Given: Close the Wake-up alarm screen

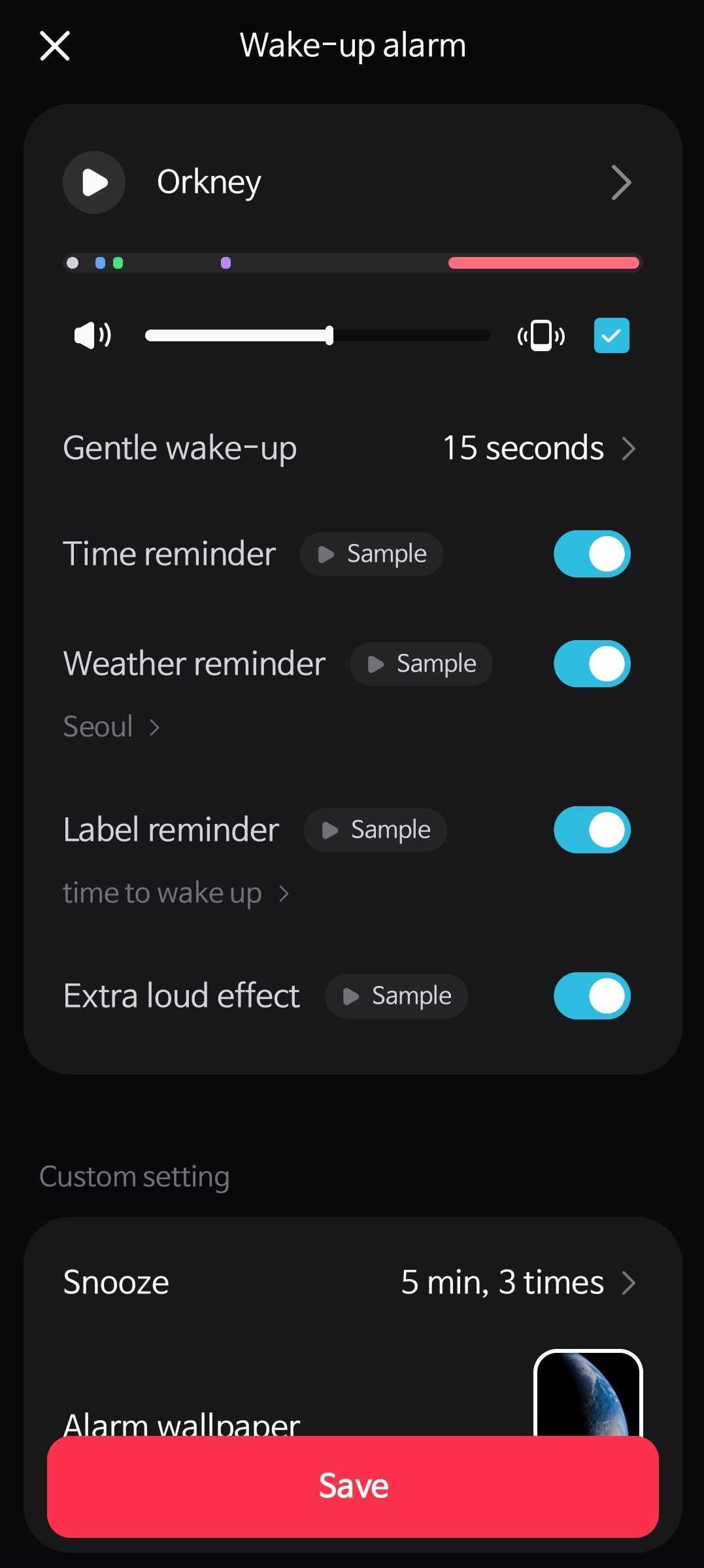Looking at the screenshot, I should point(55,45).
